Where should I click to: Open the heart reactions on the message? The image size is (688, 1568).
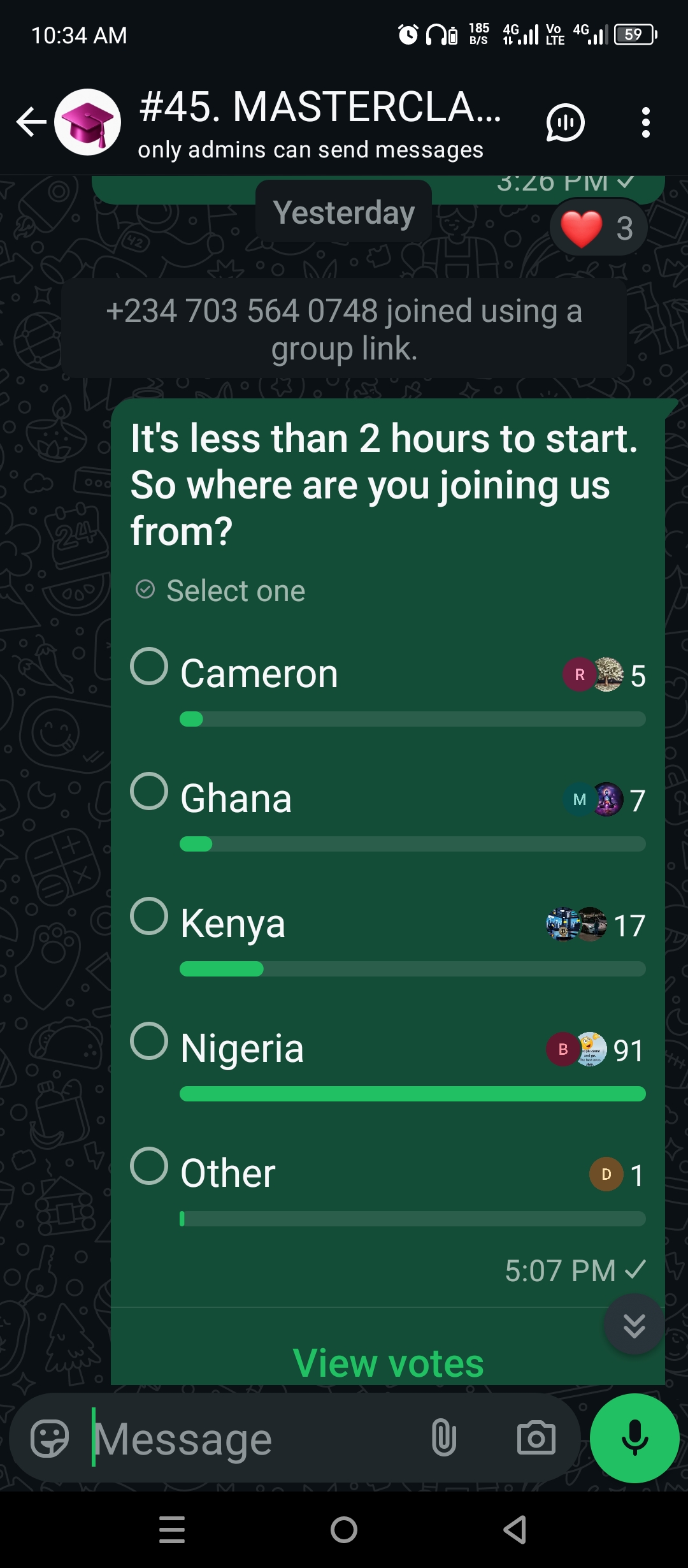598,228
